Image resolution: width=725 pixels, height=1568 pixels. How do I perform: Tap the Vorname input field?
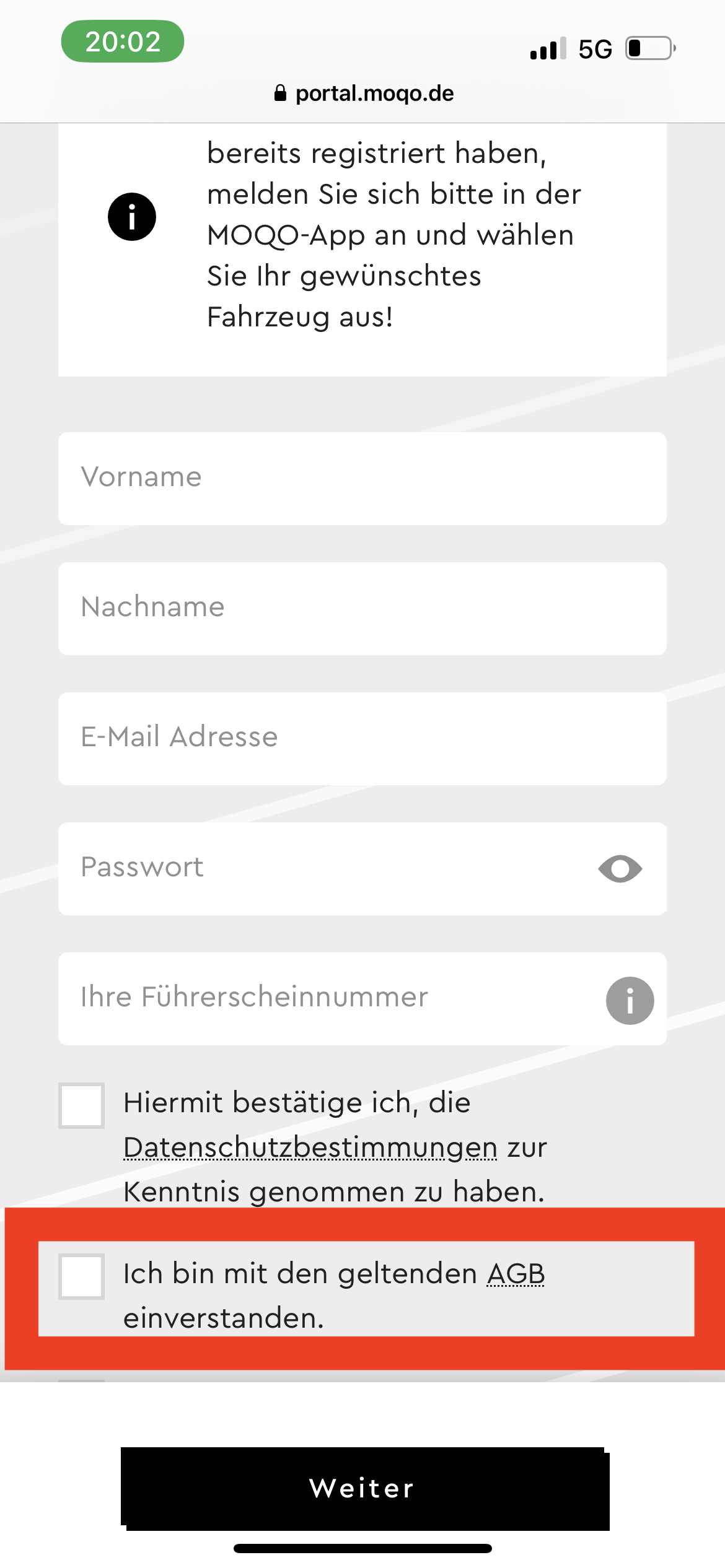(x=362, y=478)
